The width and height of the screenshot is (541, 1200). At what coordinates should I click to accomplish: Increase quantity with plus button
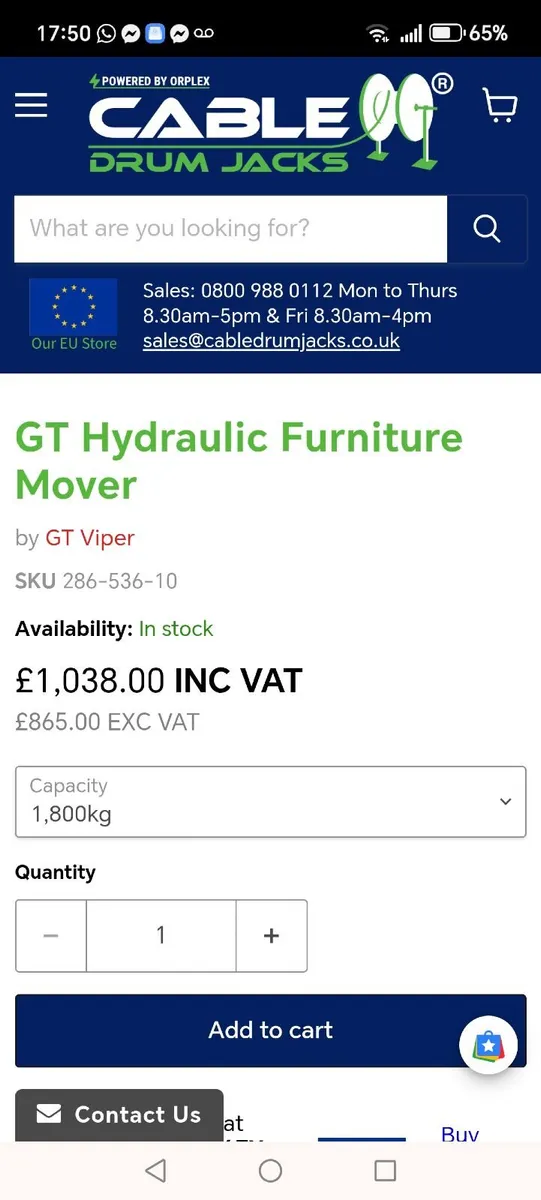tap(271, 936)
